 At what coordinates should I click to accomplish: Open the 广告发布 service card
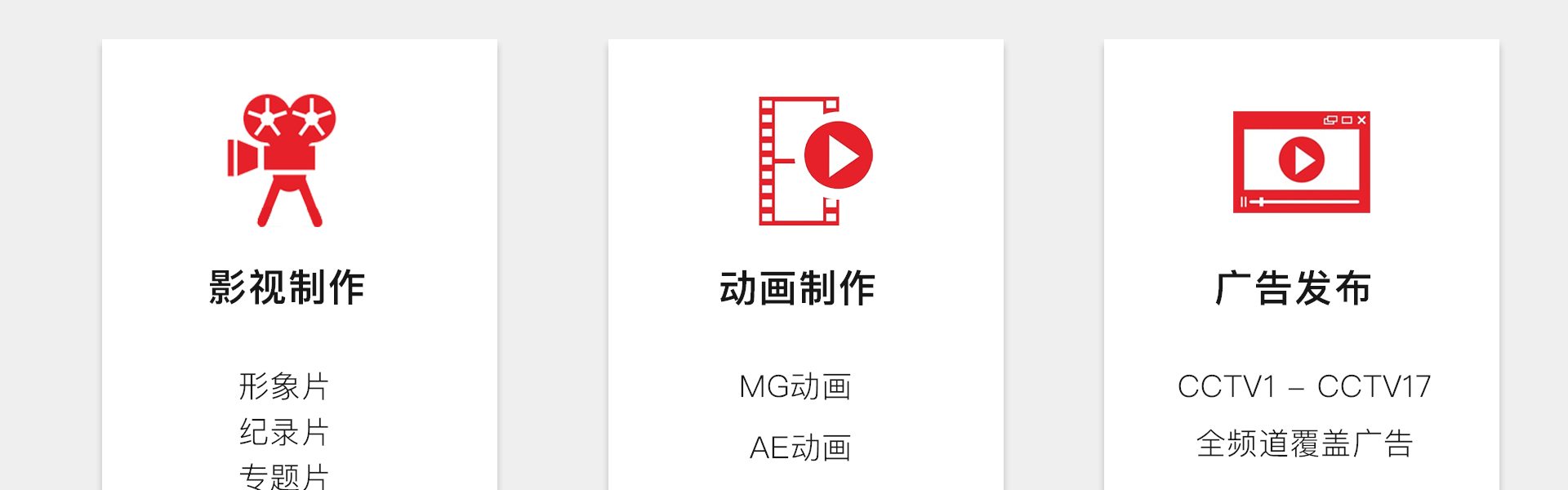1294,287
